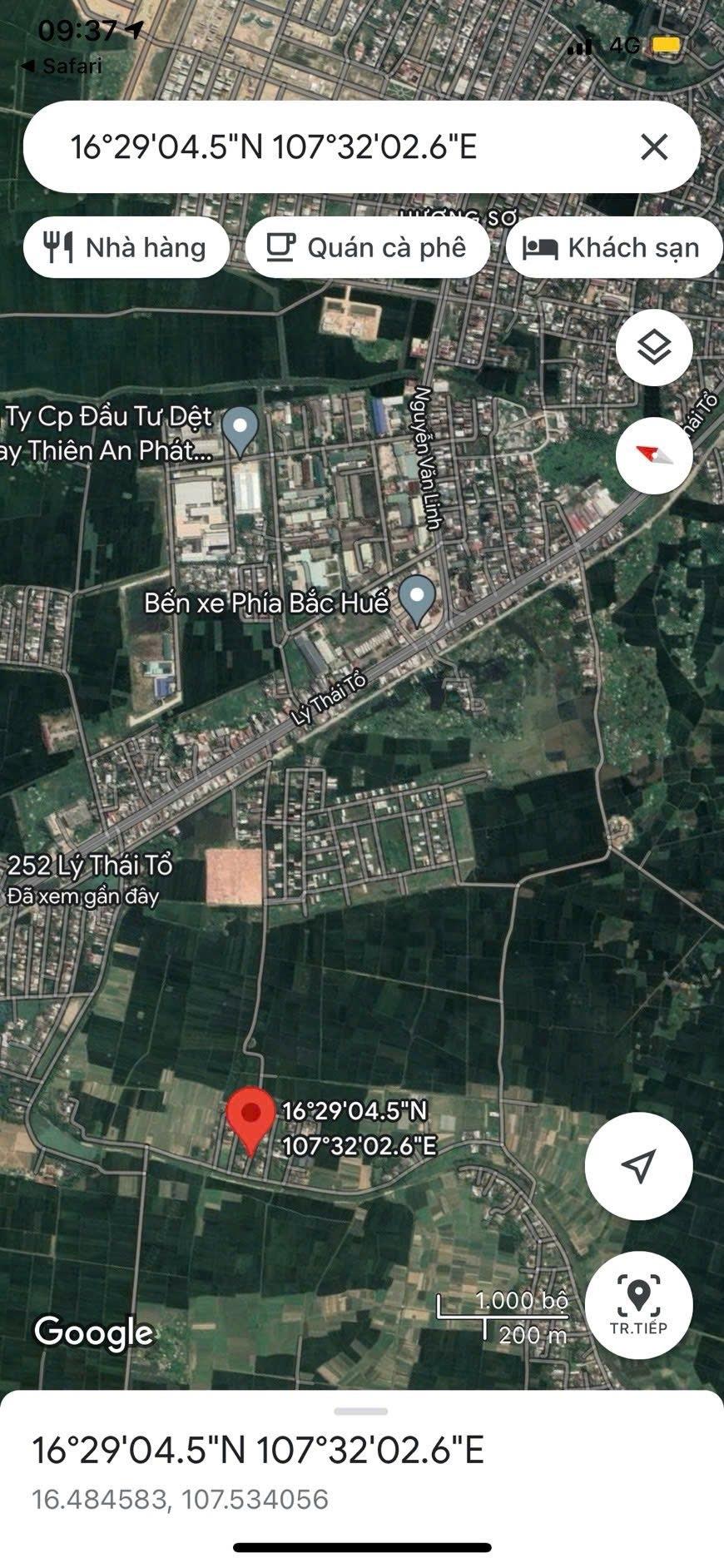Viewport: 724px width, 1568px height.
Task: Open the map layers button
Action: pyautogui.click(x=654, y=347)
